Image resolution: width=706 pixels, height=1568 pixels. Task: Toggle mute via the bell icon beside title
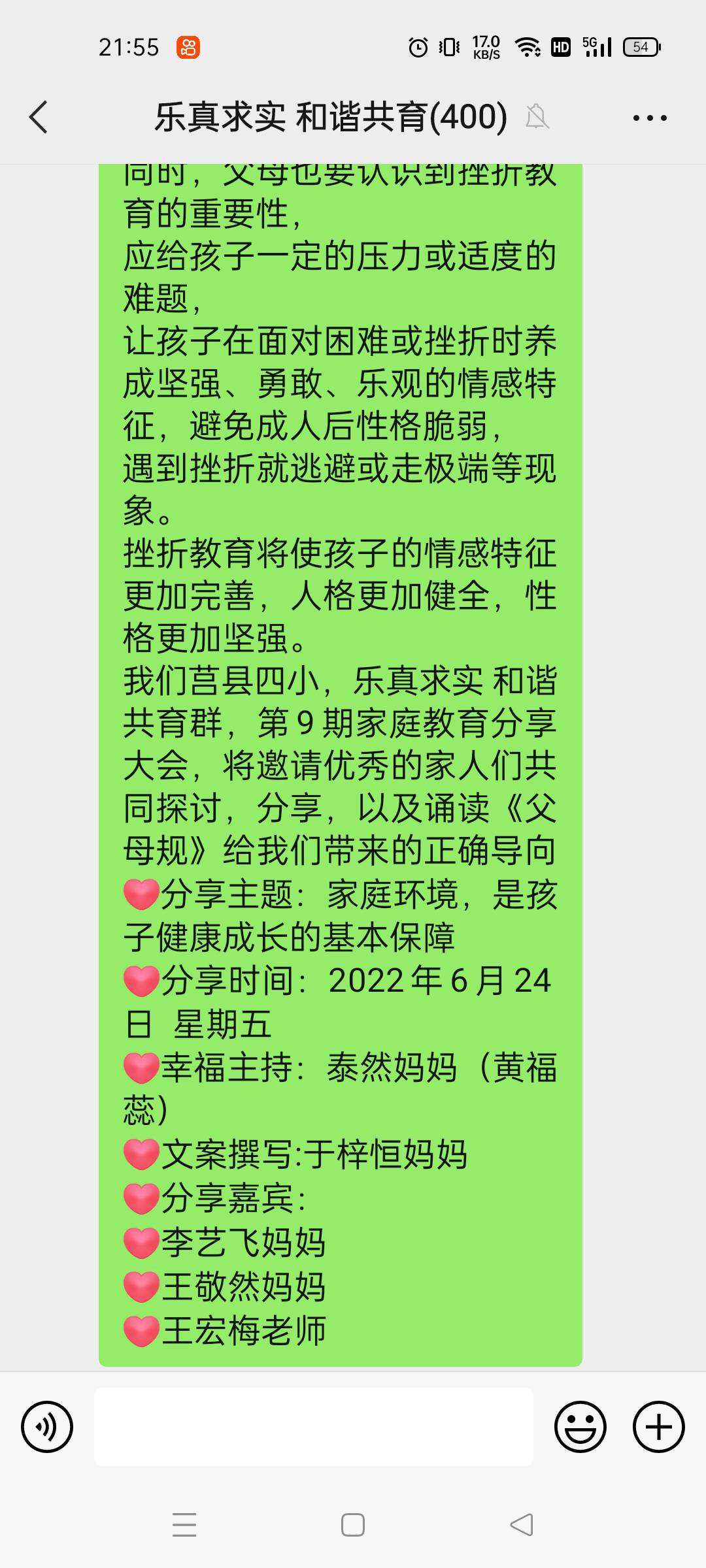coord(537,118)
